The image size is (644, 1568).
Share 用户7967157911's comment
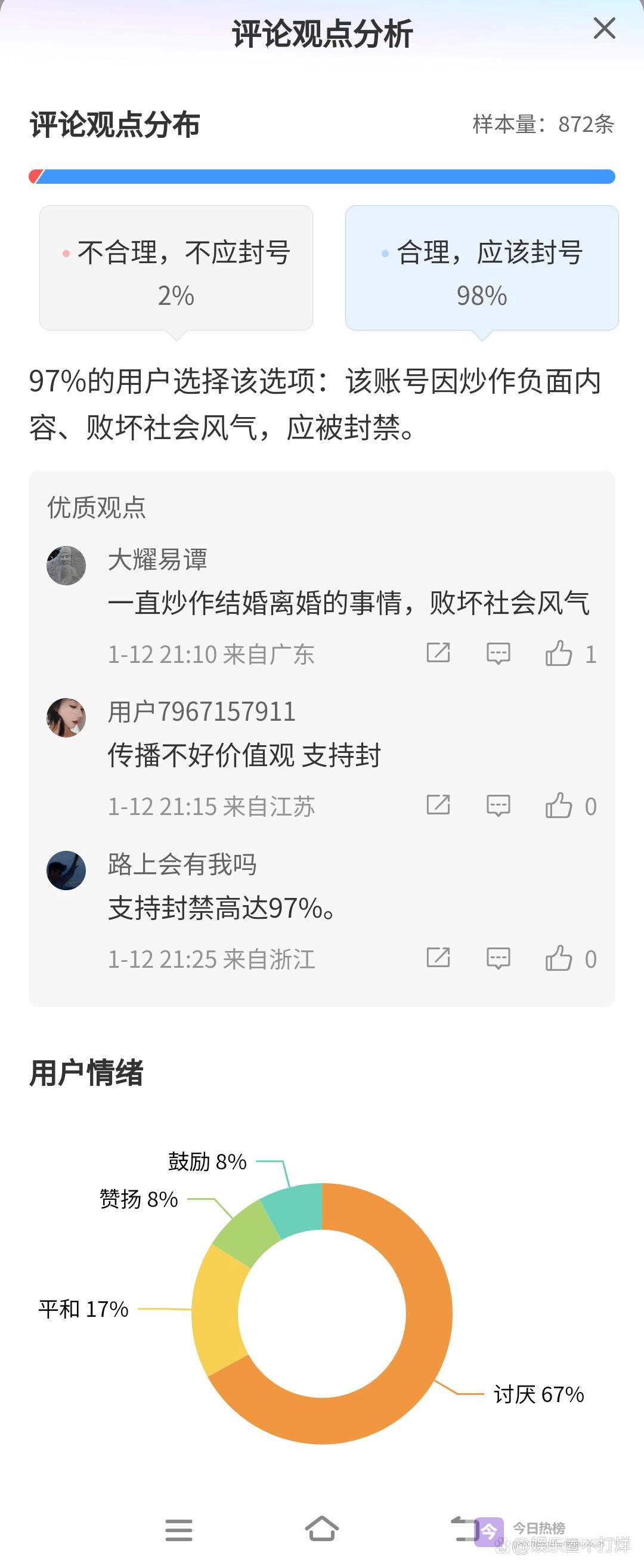click(438, 805)
